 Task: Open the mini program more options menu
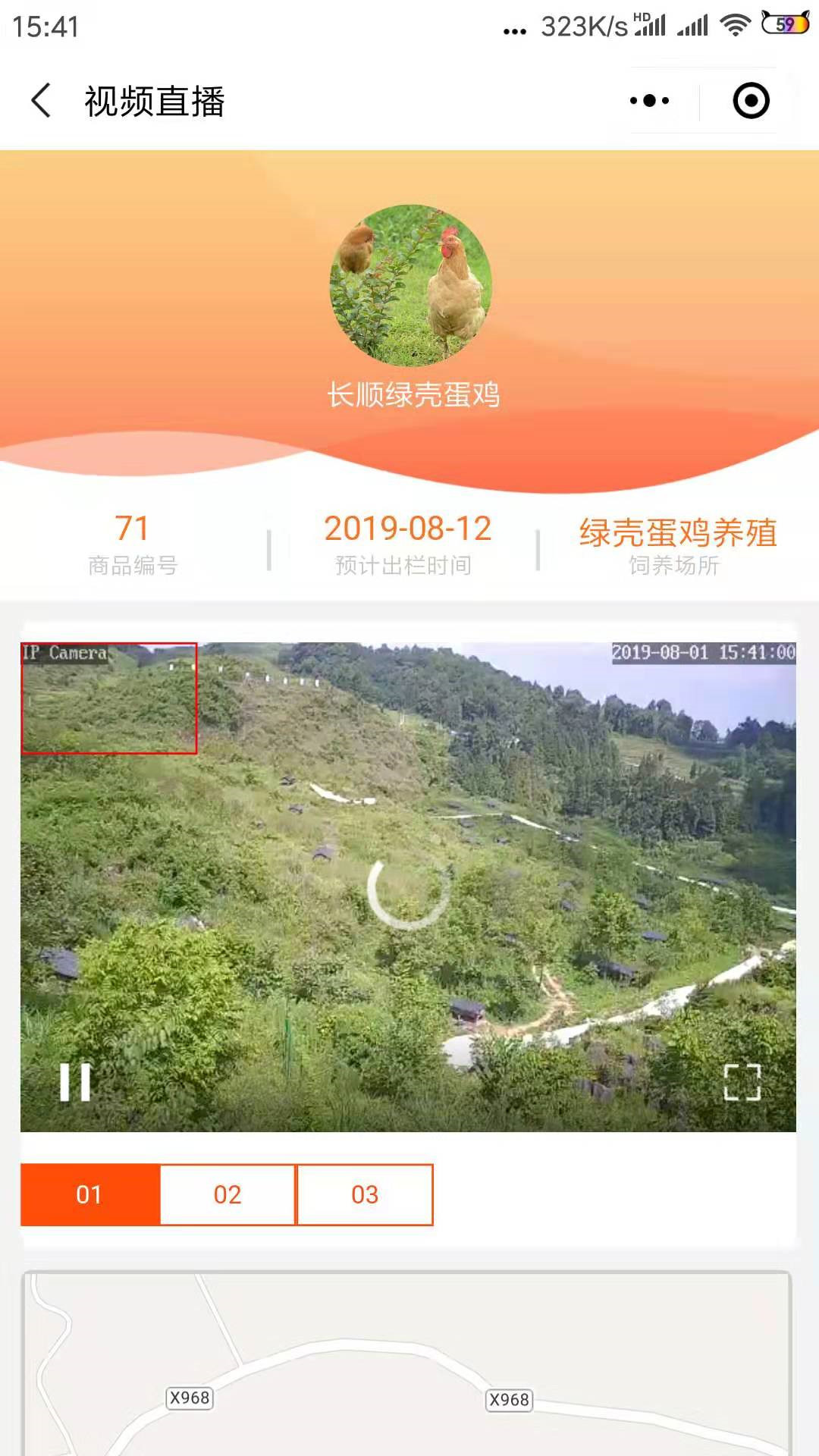(650, 101)
